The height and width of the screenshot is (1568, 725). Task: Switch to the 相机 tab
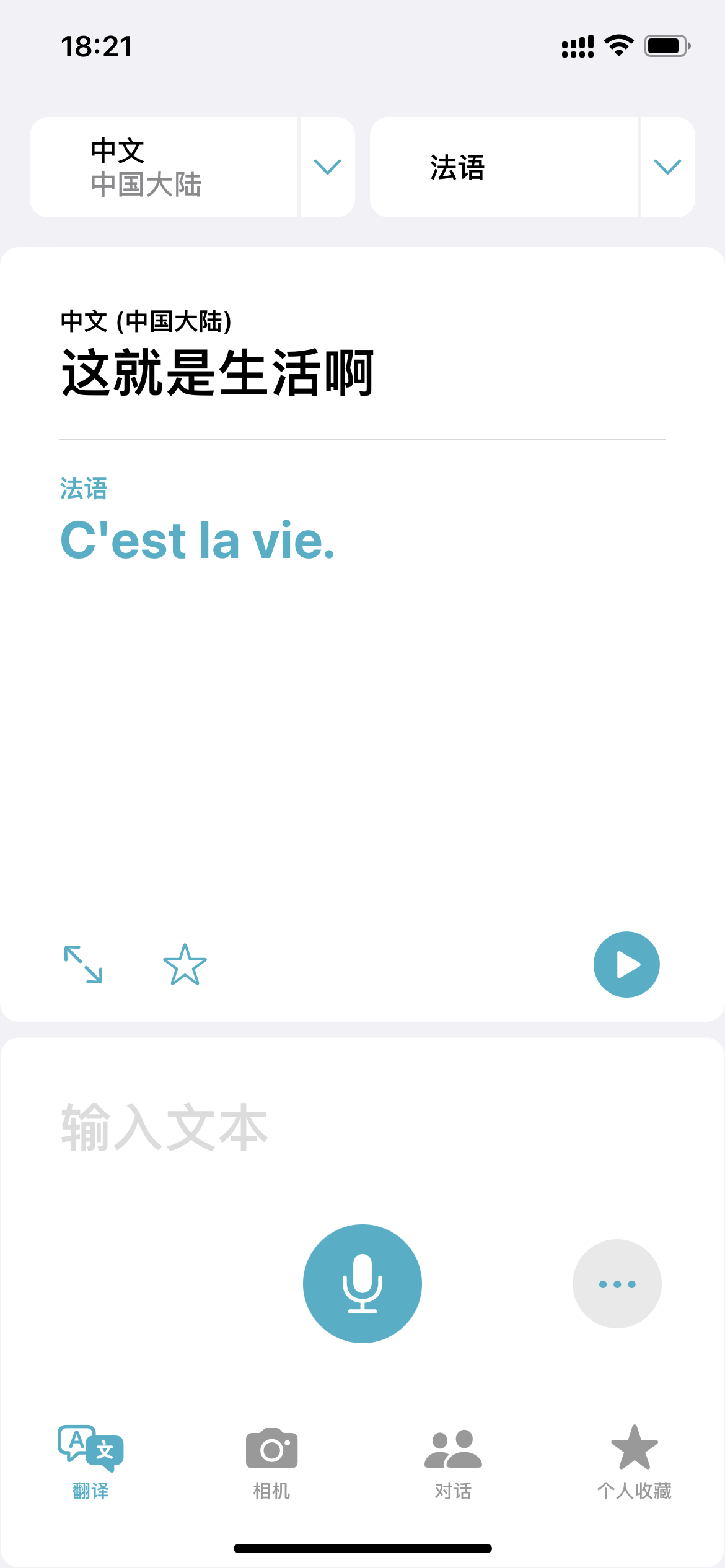[272, 1463]
